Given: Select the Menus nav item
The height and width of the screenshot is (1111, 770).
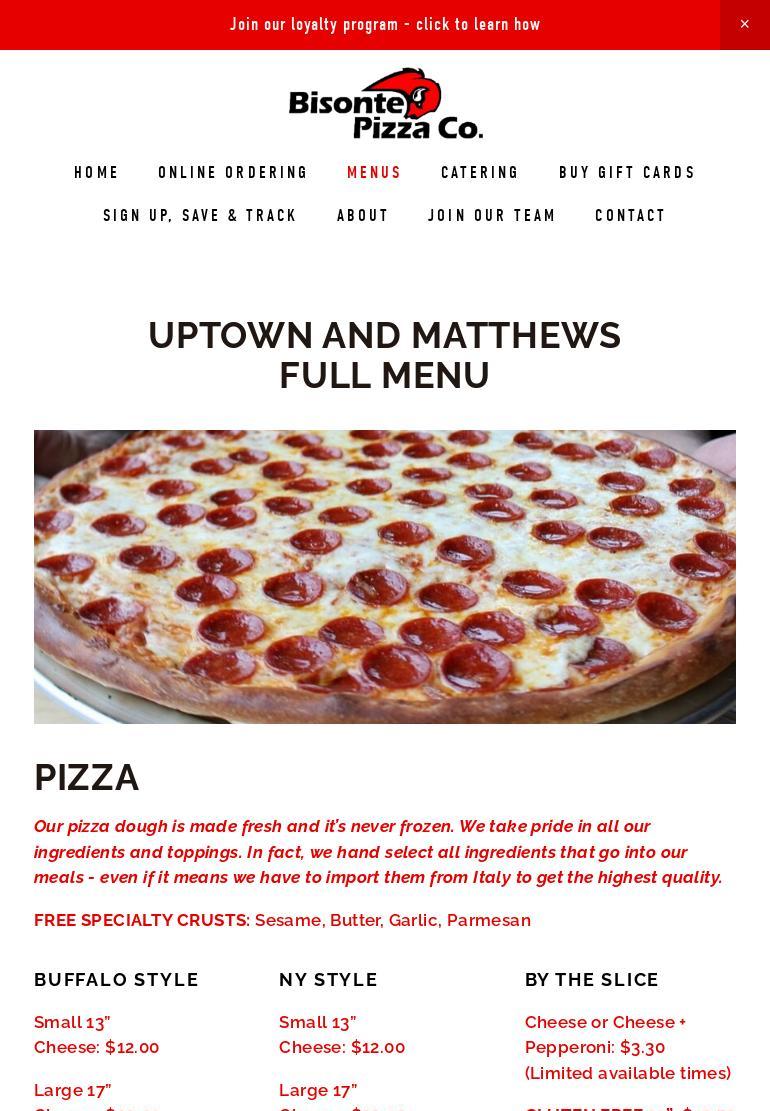Looking at the screenshot, I should point(374,173).
